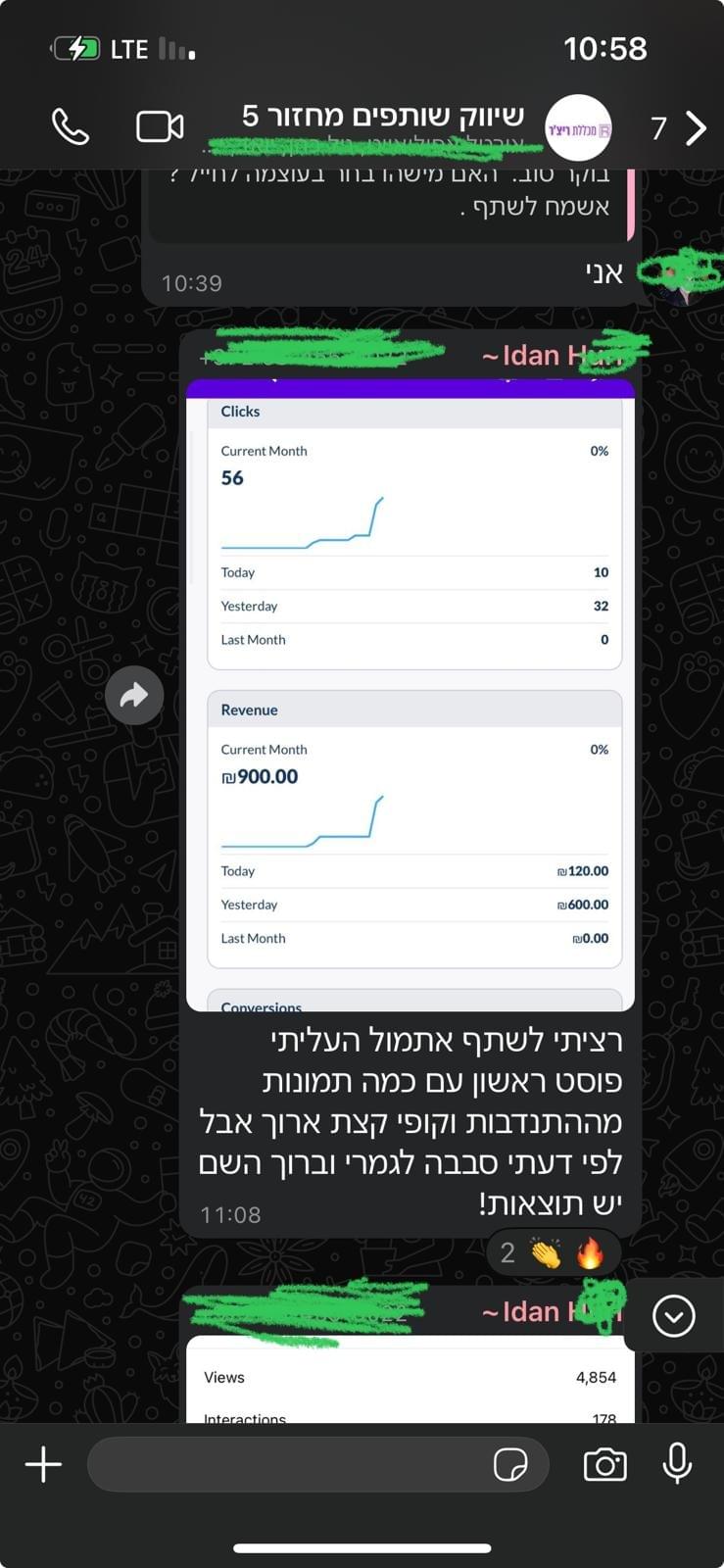Start a voice call with the group
Image resolution: width=724 pixels, height=1568 pixels.
pos(71,127)
